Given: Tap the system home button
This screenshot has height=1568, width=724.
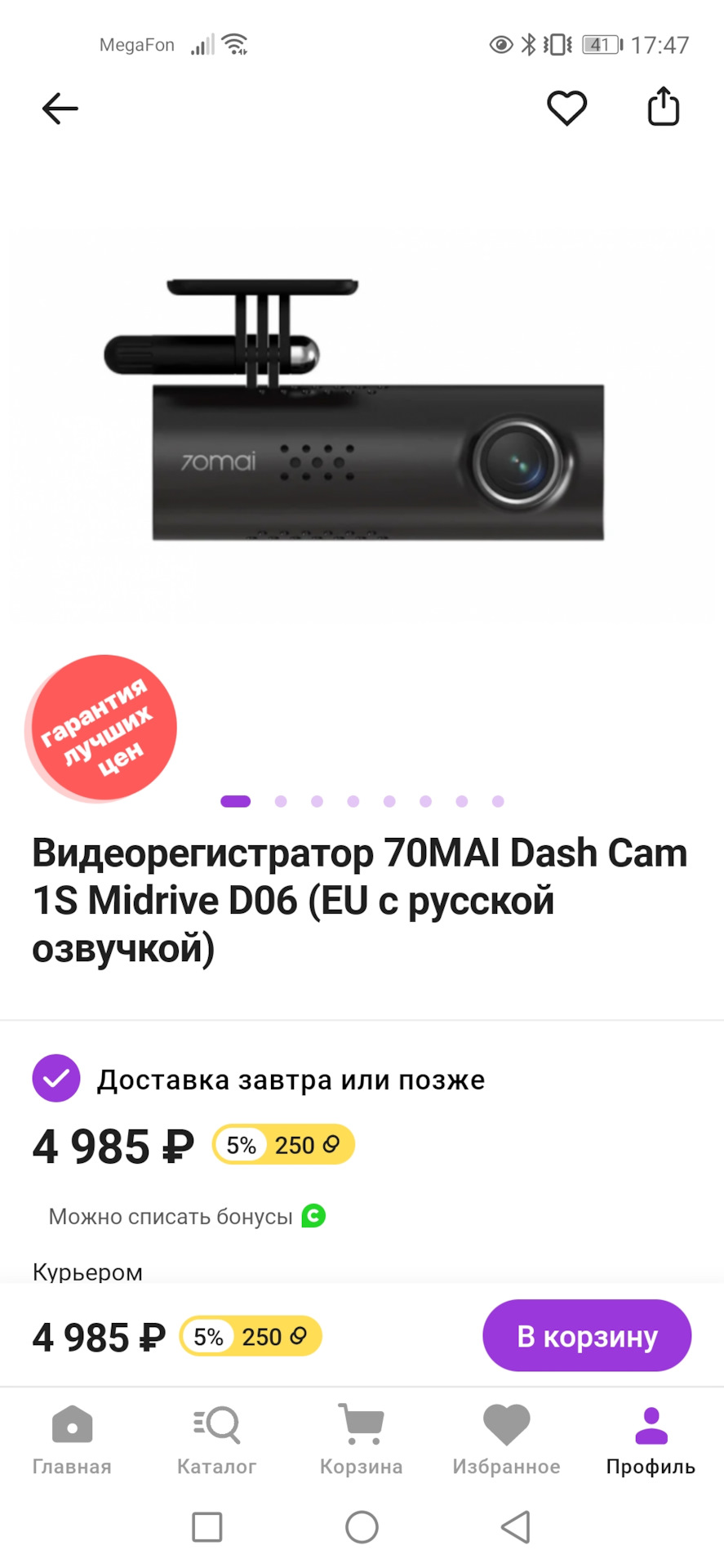Looking at the screenshot, I should coord(362,1526).
